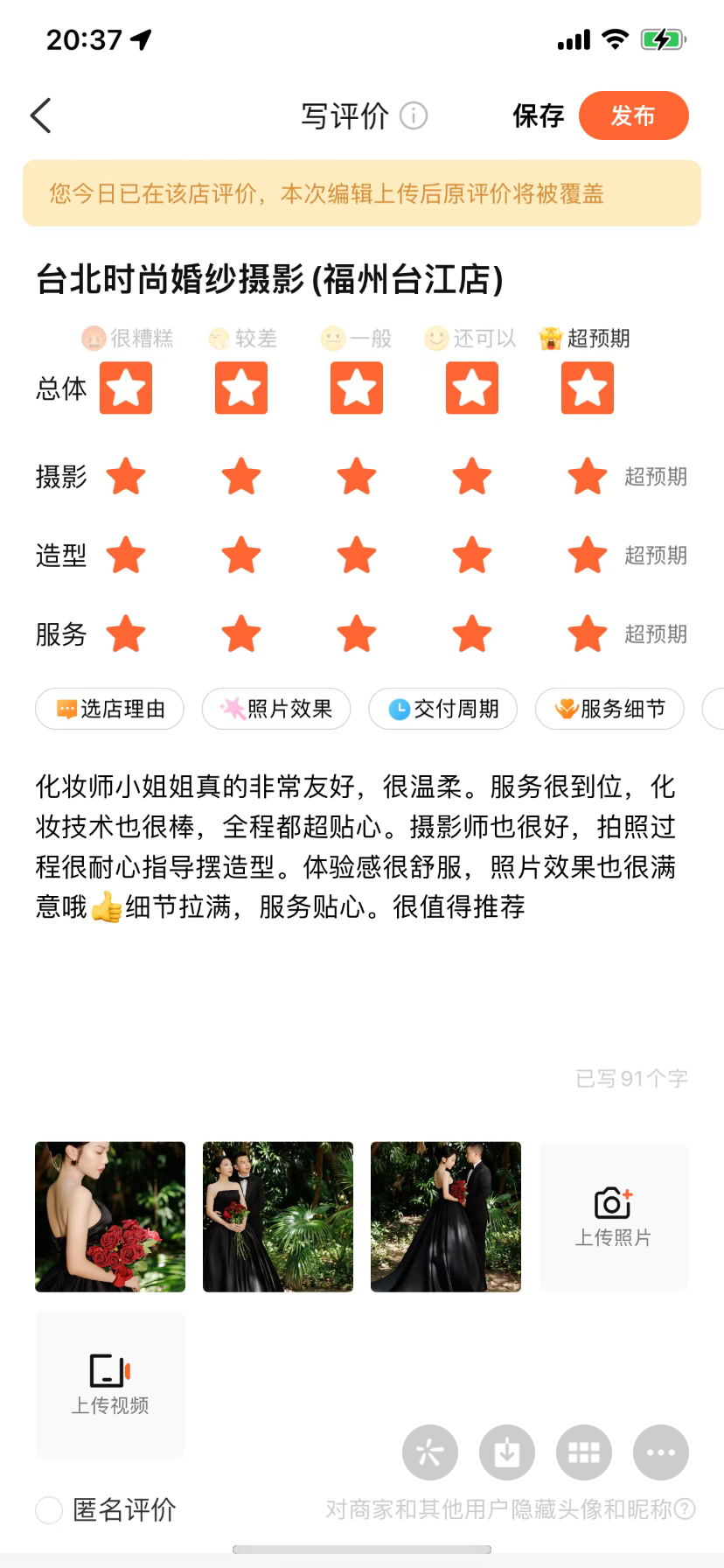Screen dimensions: 724x1568
Task: Tap the floating download icon button
Action: tap(507, 1452)
